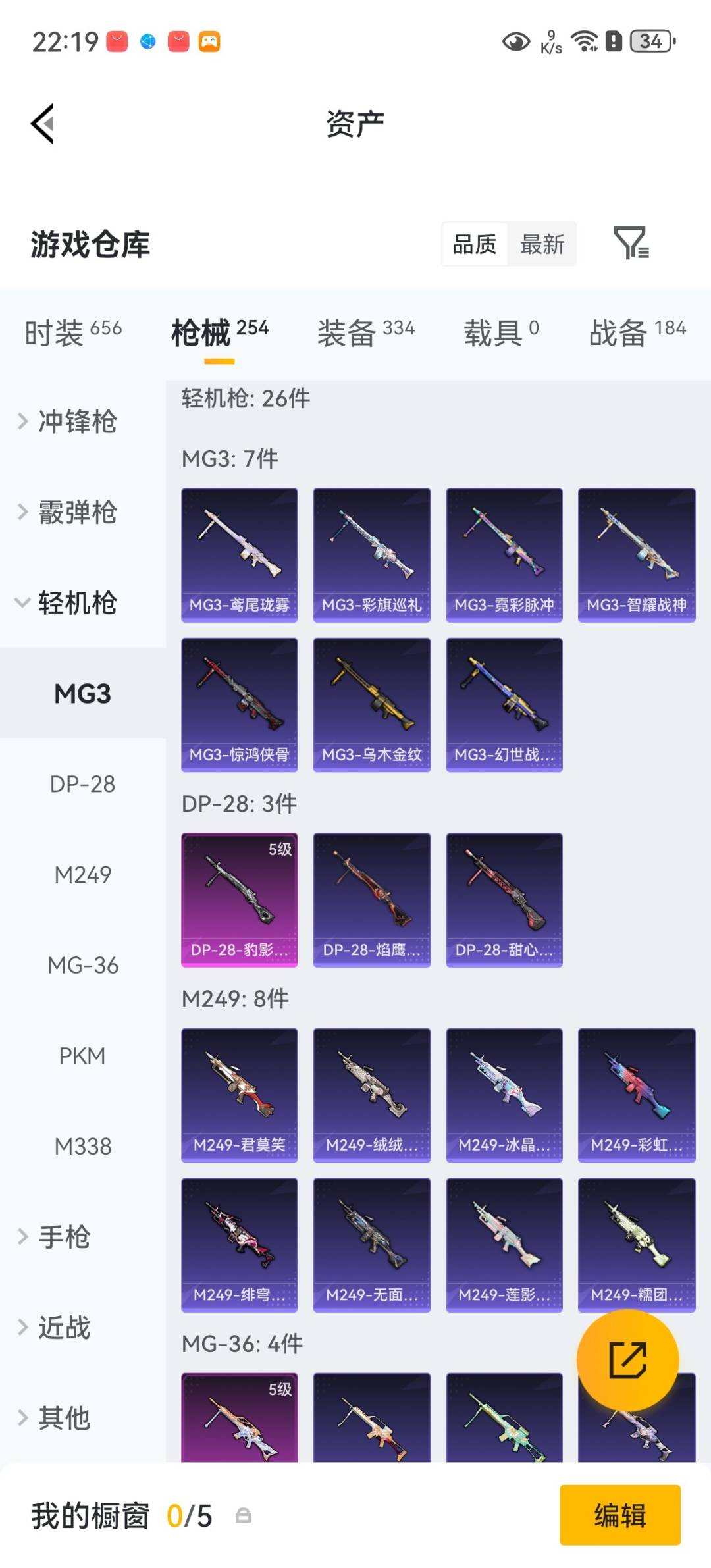Select DP-28 in the side list
711x1568 pixels.
pos(82,784)
